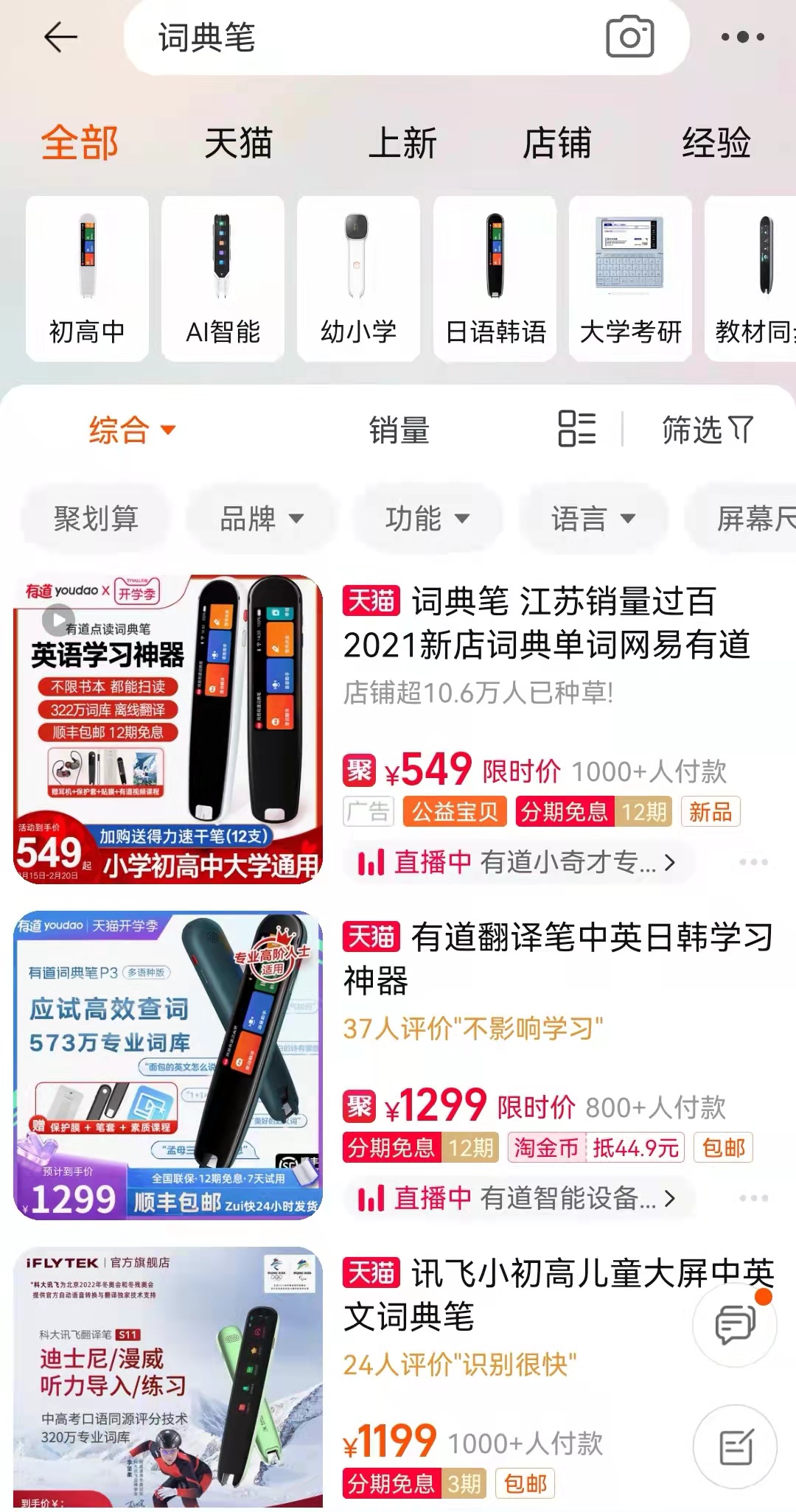The height and width of the screenshot is (1512, 796).
Task: Expand the 语言 filter dropdown
Action: point(593,519)
